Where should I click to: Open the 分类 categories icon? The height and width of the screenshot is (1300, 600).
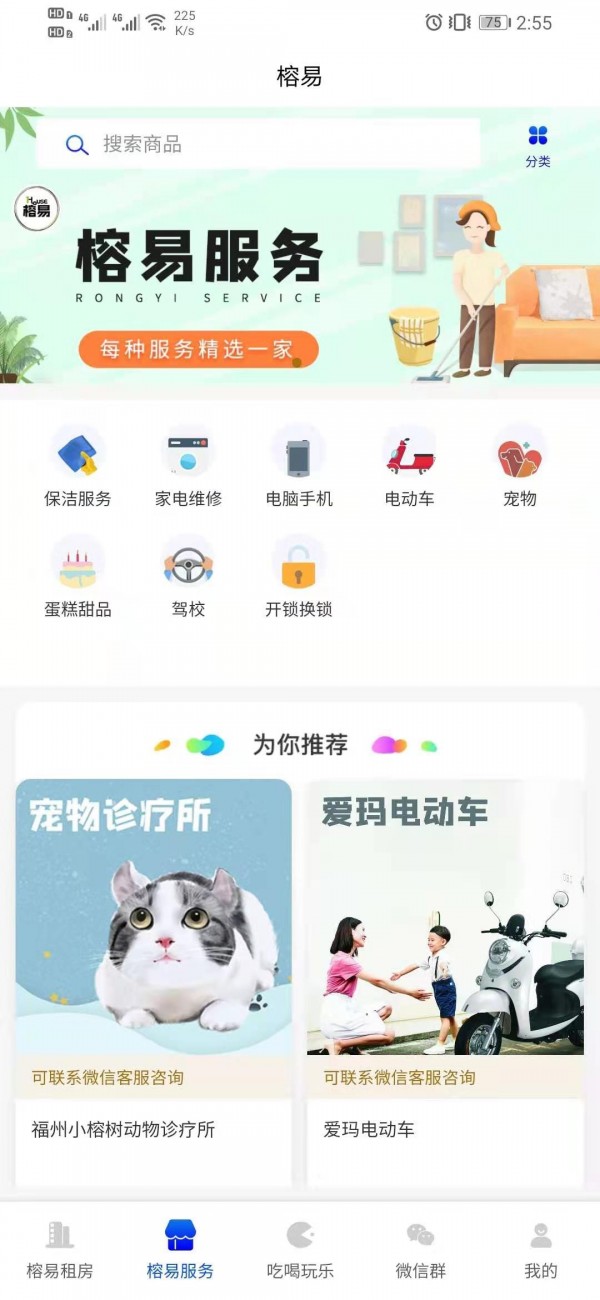[538, 146]
